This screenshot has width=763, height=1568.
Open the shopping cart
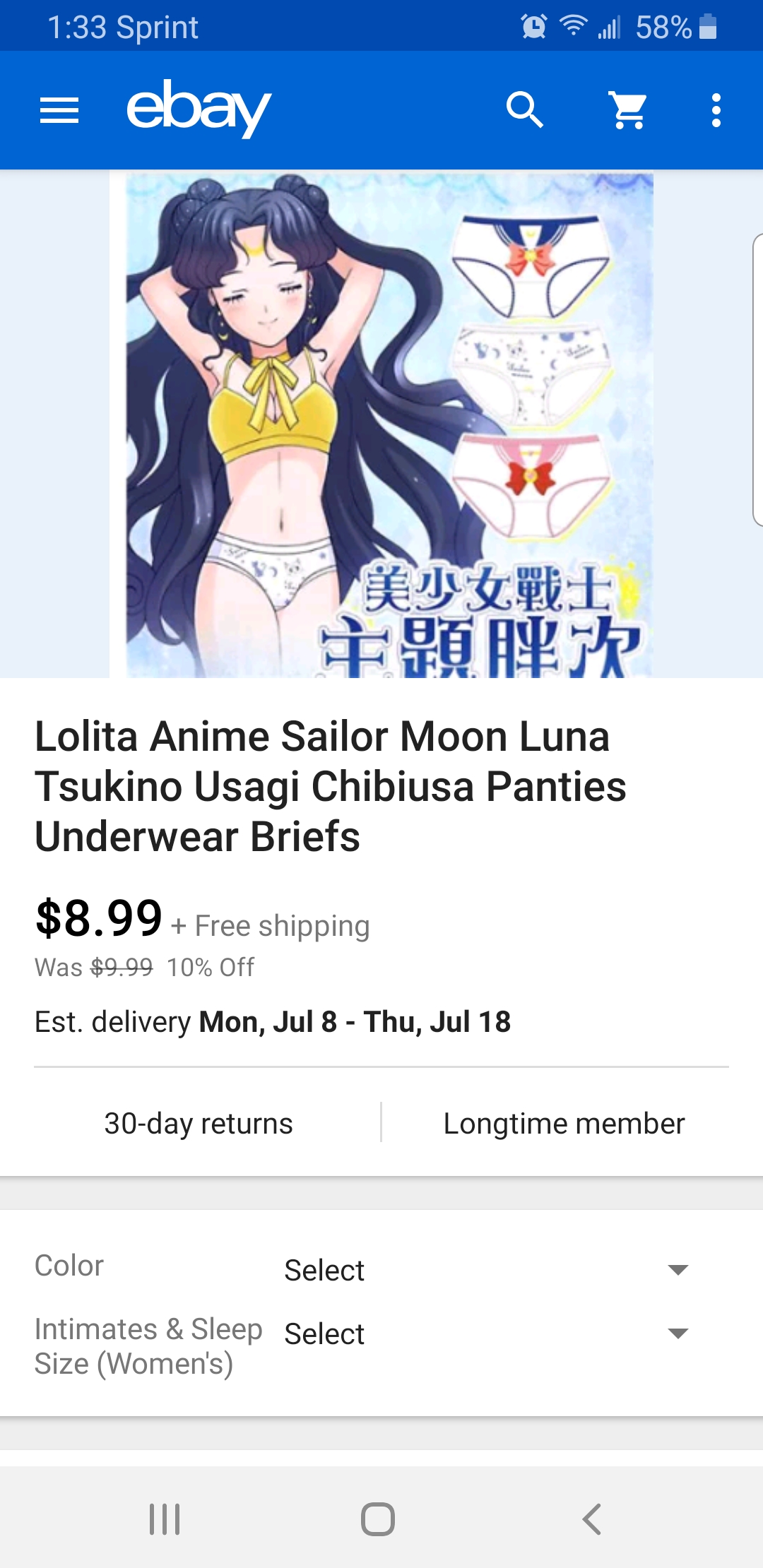click(628, 110)
